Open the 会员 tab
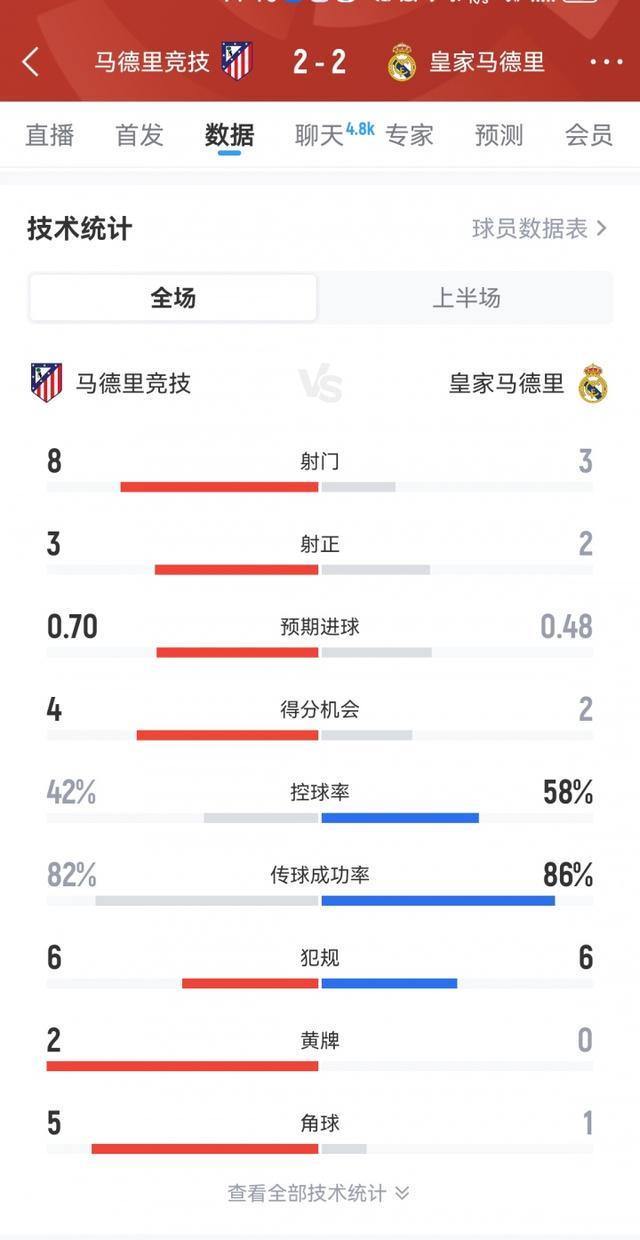 coord(588,136)
